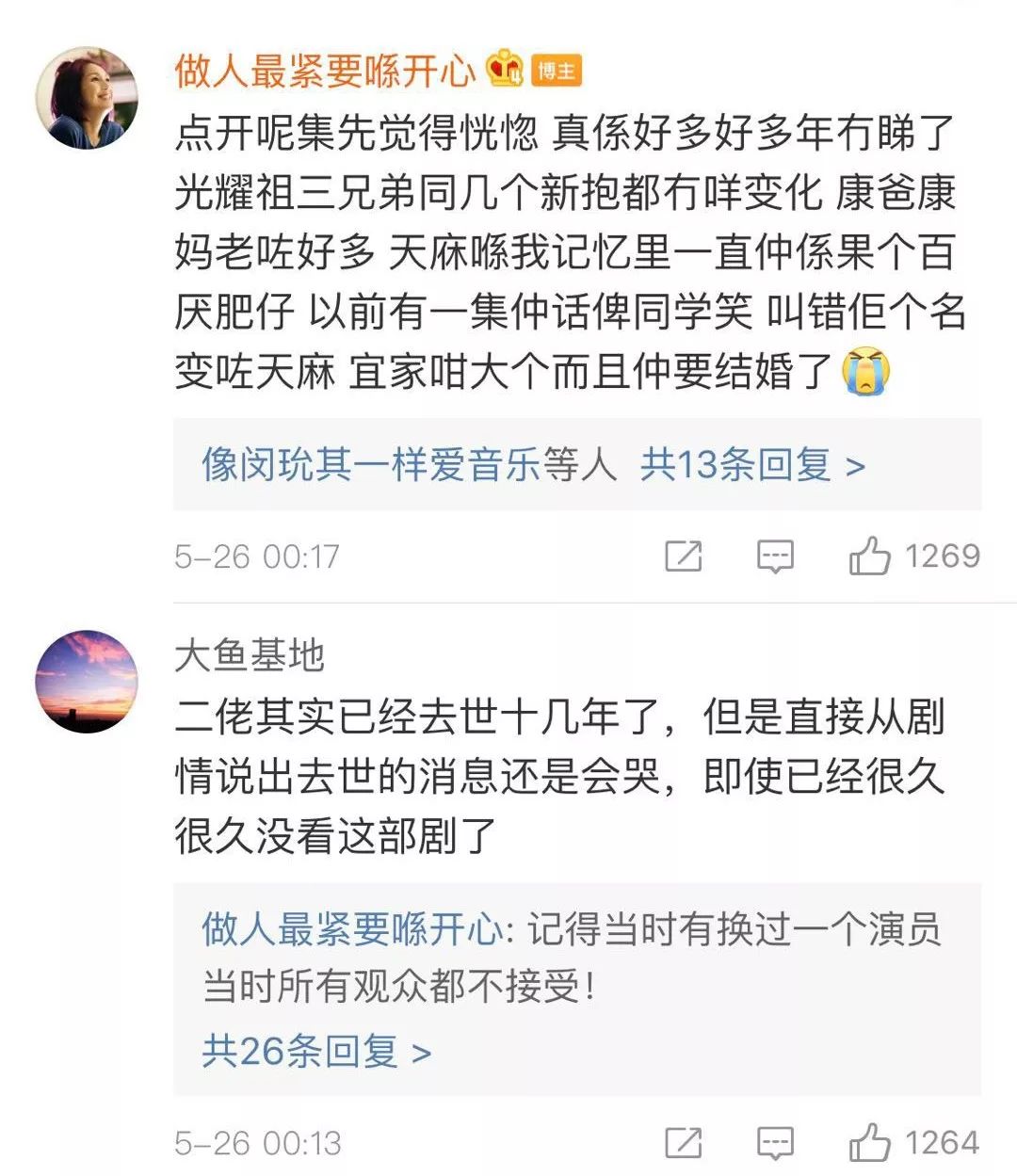Reply to the 5-26 00:17 comment
The height and width of the screenshot is (1176, 1017).
[775, 556]
